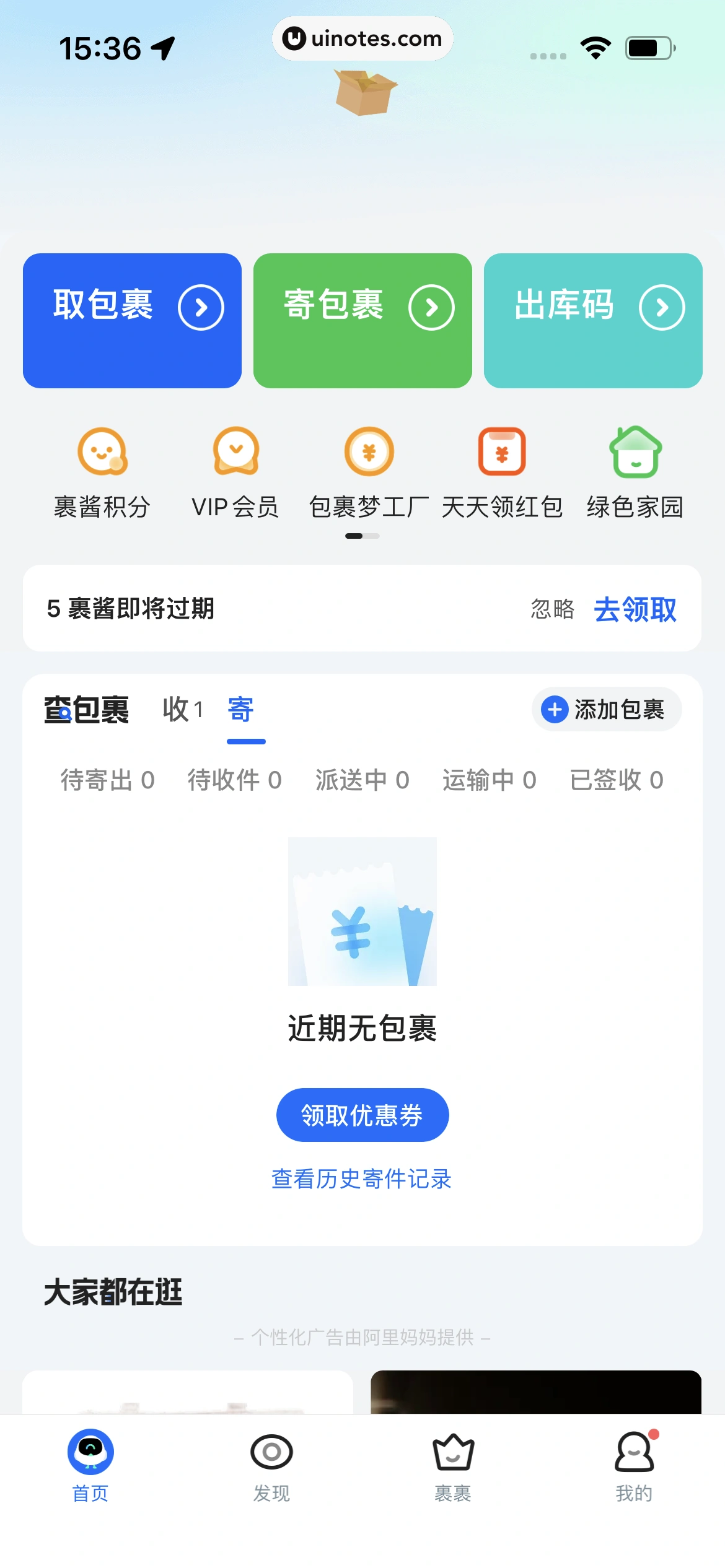
Task: Click the icon carousel page indicator
Action: click(362, 537)
